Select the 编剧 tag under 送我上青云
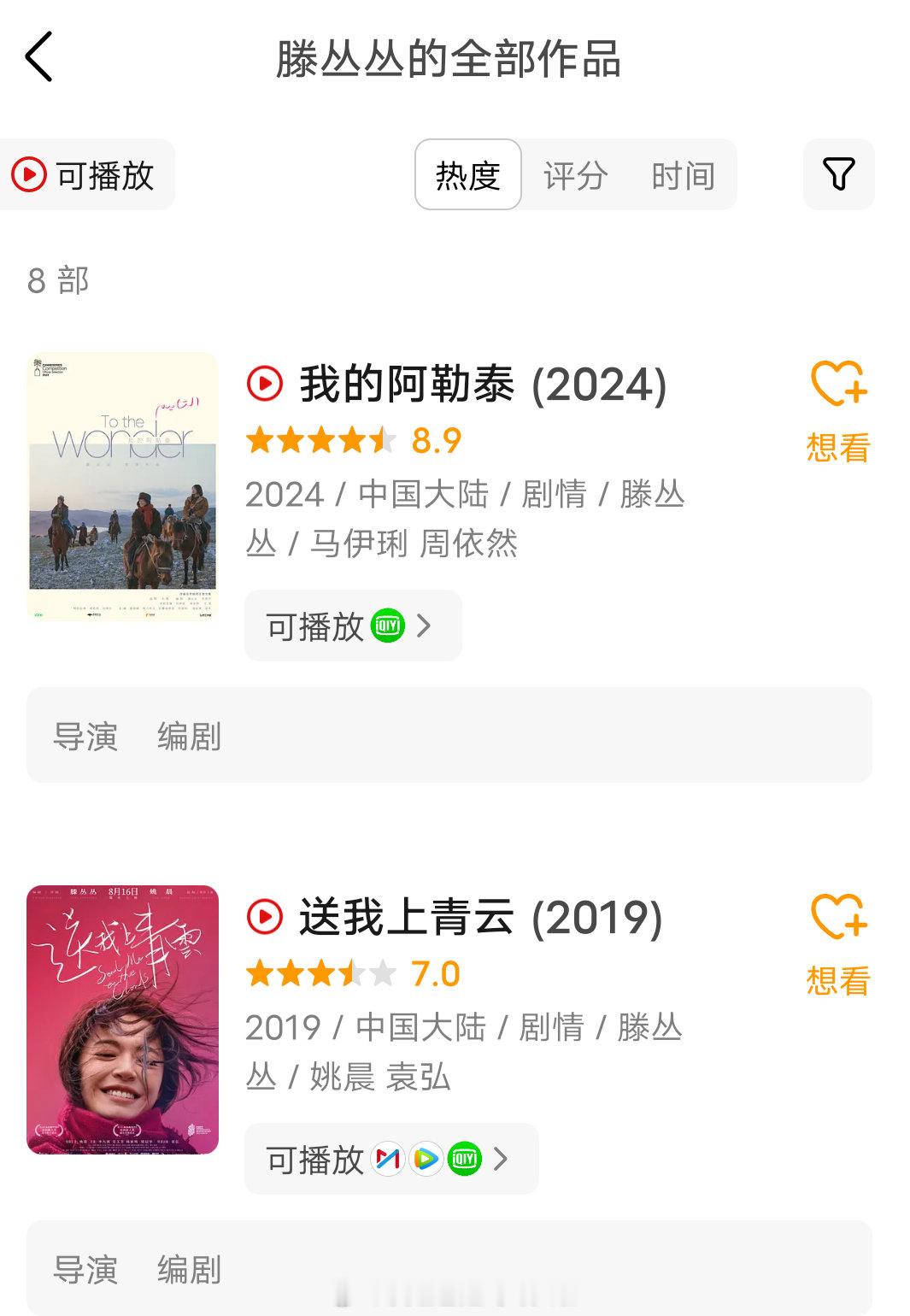Screen dimensions: 910x1316 190,1272
